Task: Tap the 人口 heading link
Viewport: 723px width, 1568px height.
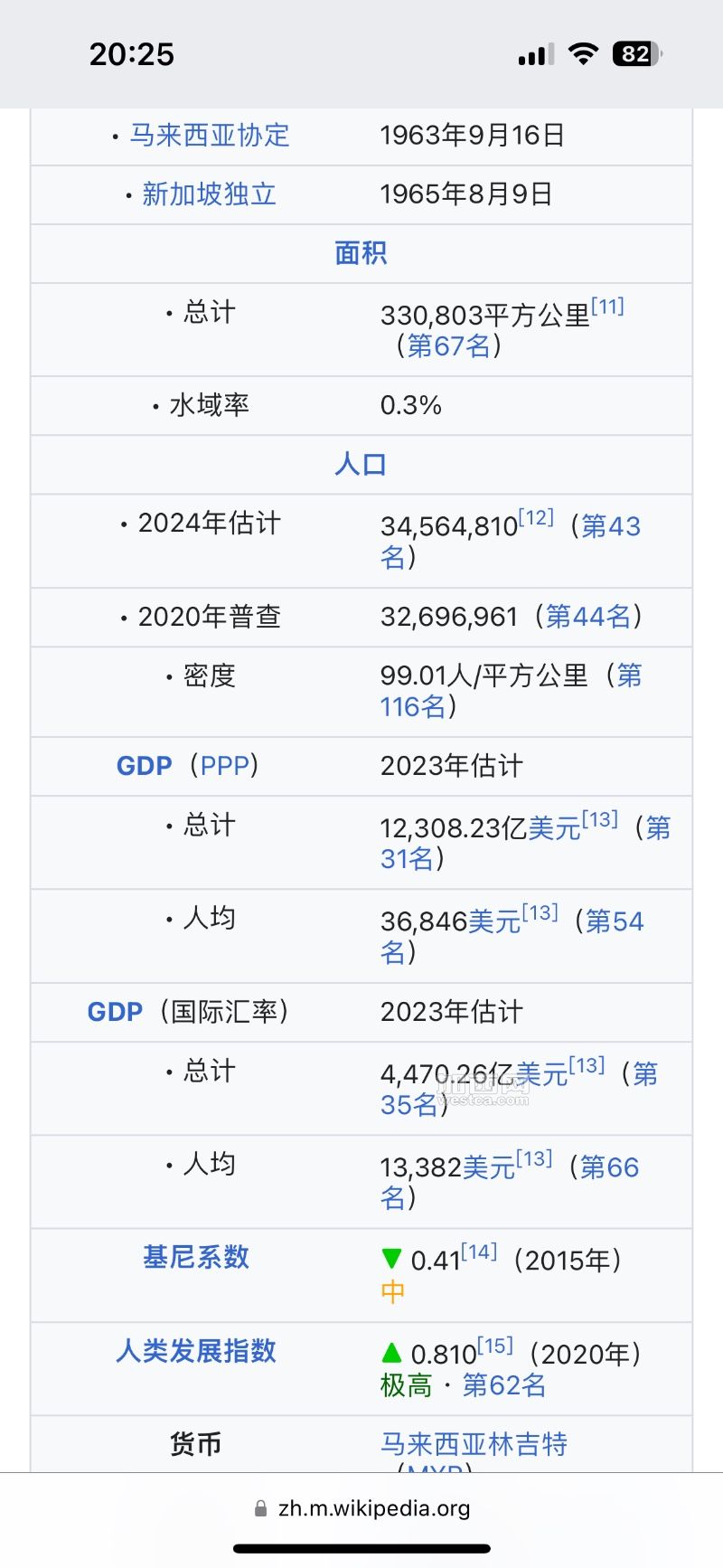Action: 361,465
